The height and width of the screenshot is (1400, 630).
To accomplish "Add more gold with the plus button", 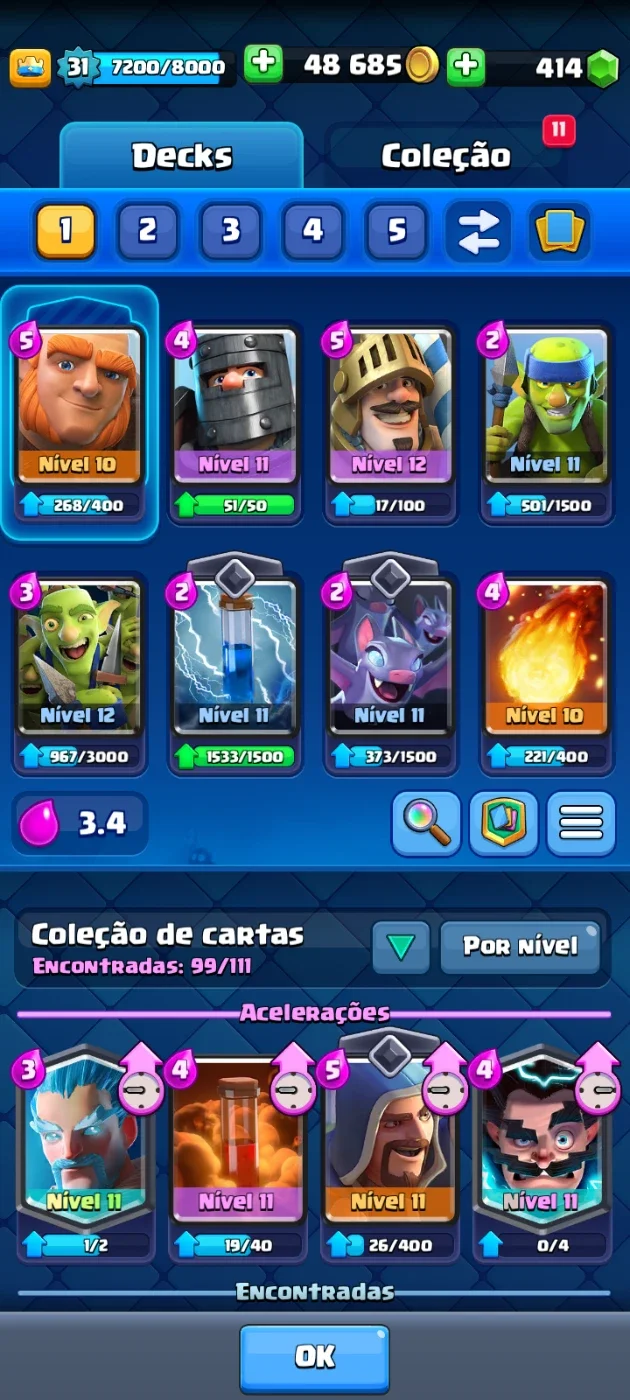I will [264, 66].
